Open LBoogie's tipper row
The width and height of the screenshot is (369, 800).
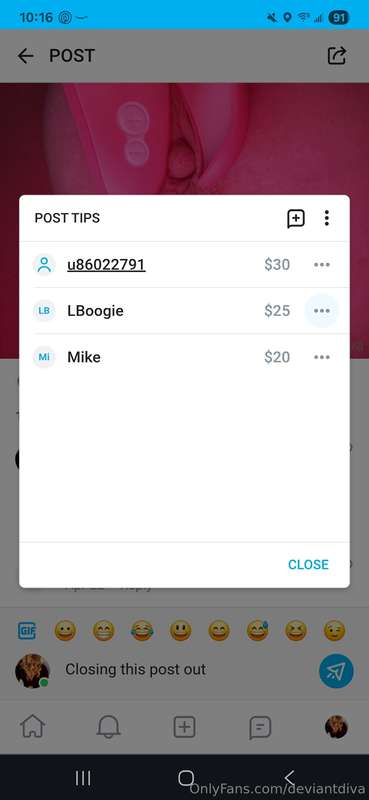pos(184,311)
